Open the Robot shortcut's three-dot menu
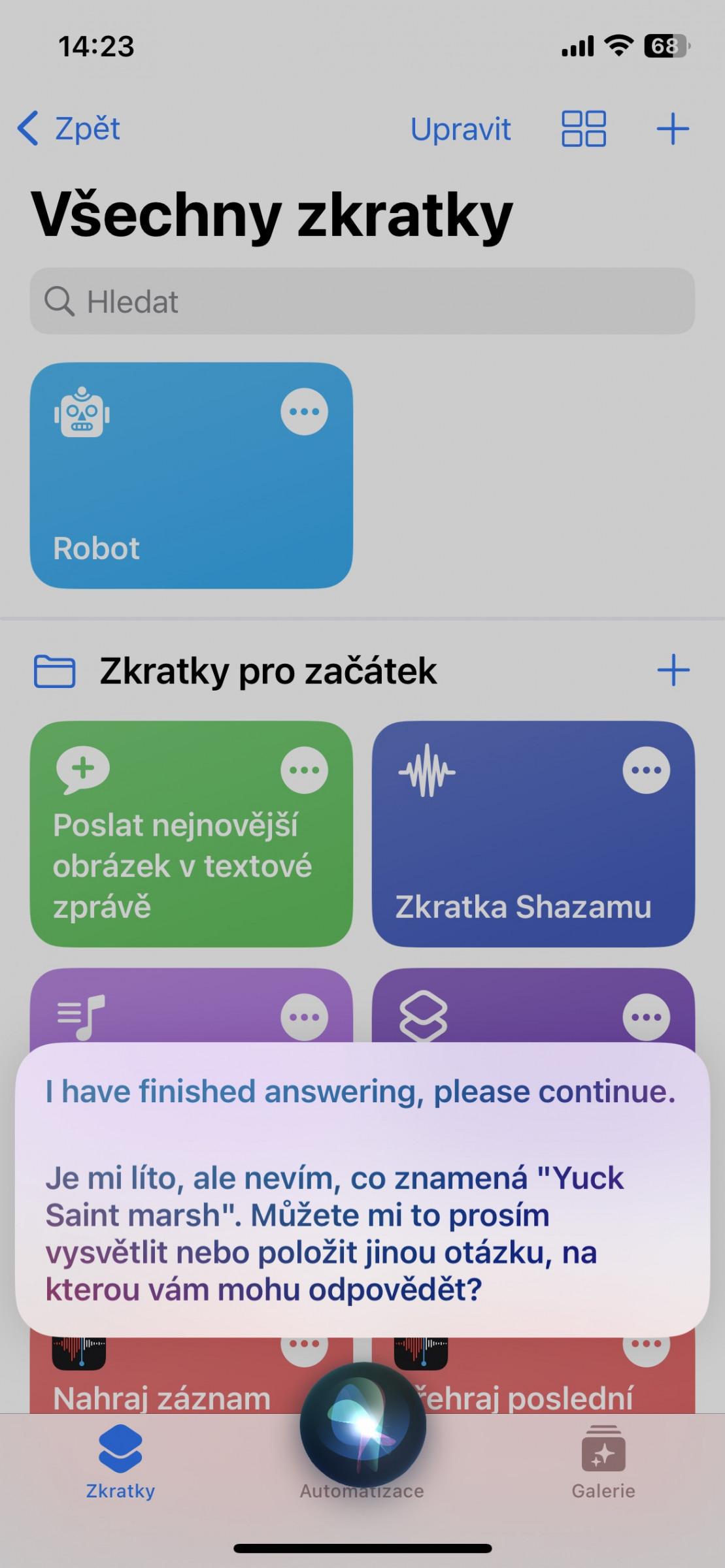The width and height of the screenshot is (725, 1568). pos(304,412)
